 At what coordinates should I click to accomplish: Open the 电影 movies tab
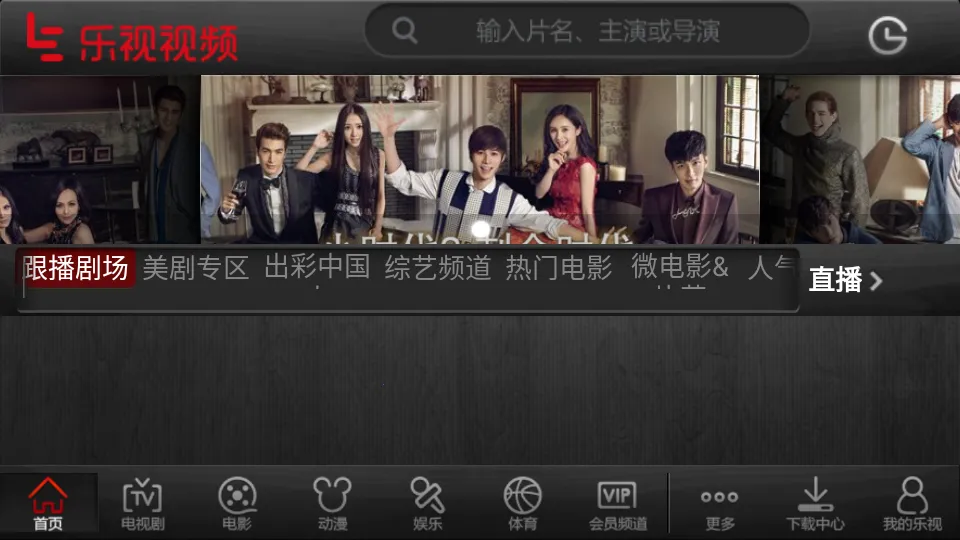coord(237,503)
